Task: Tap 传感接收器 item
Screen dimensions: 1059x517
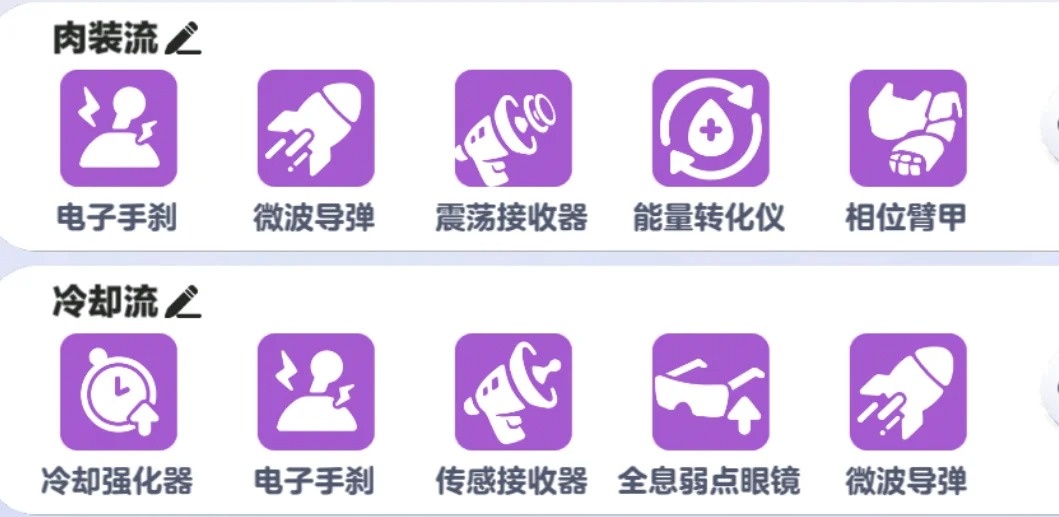Action: pos(512,392)
